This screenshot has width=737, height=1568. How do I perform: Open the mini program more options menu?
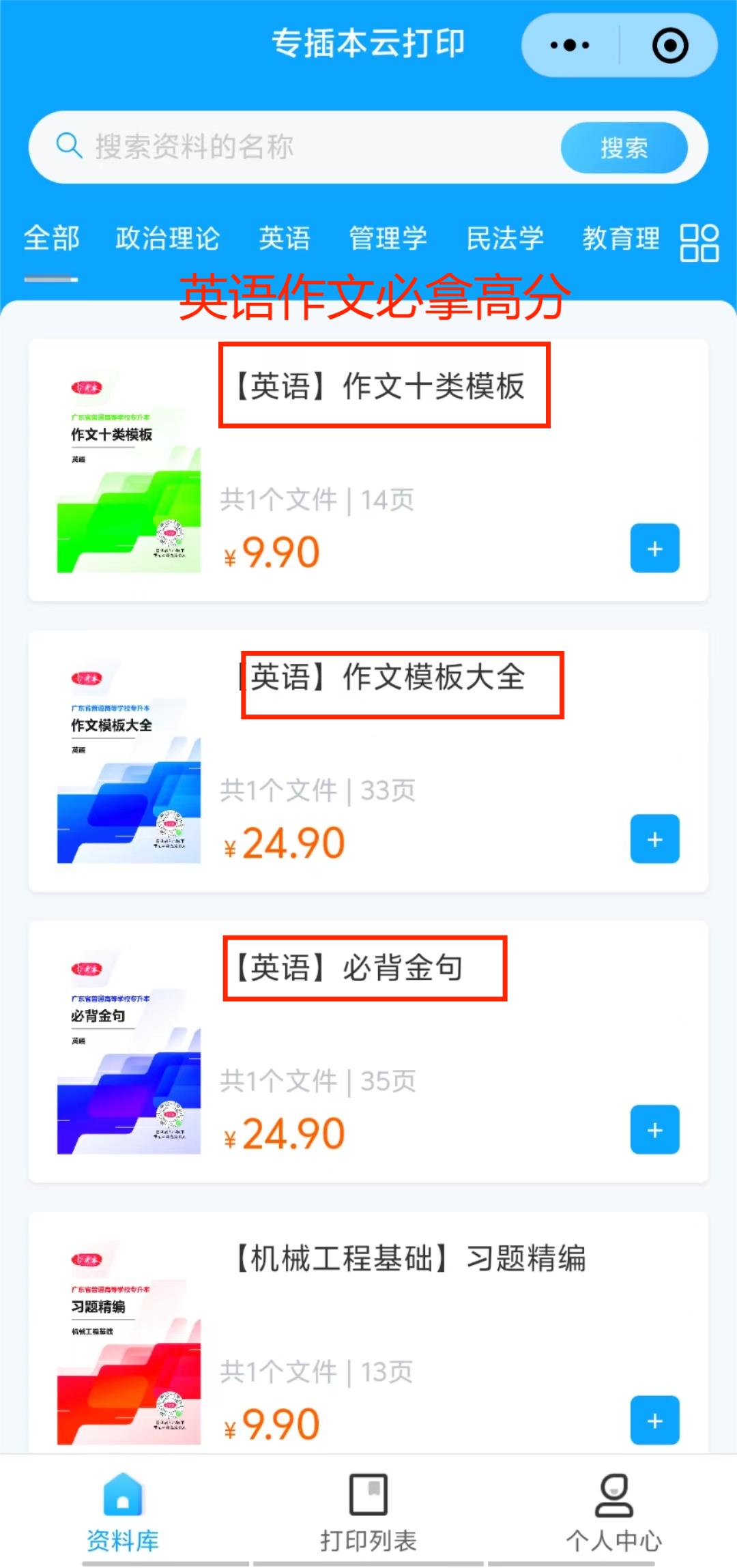coord(570,46)
